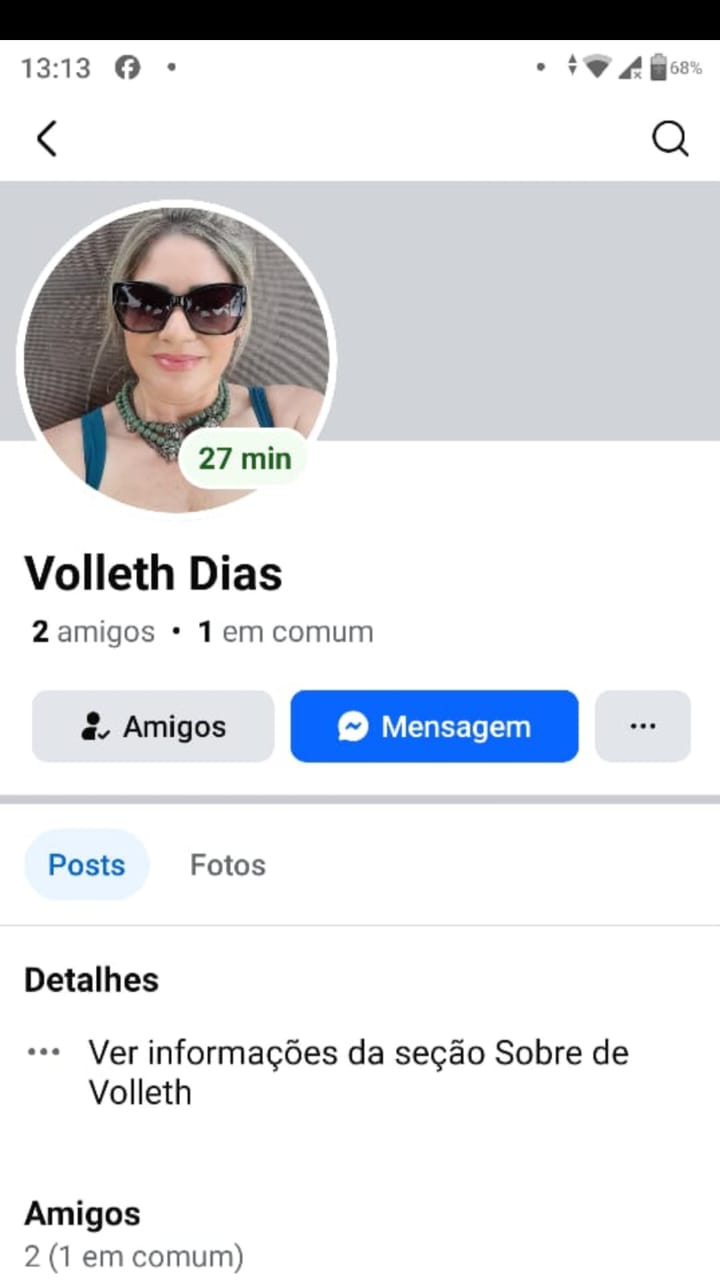The image size is (720, 1280).
Task: Open the 2 amigos friends count
Action: [x=93, y=632]
